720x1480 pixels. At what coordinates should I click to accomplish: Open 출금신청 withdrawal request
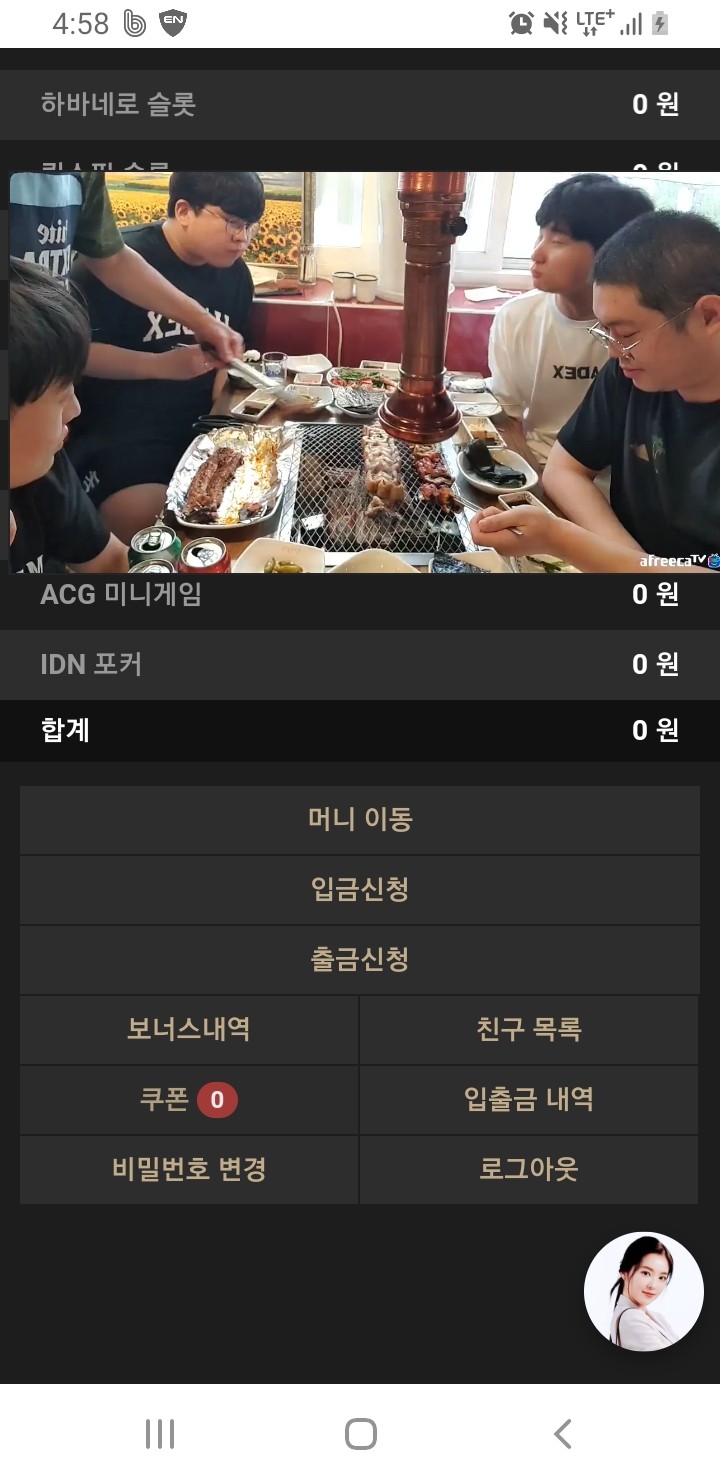point(360,960)
